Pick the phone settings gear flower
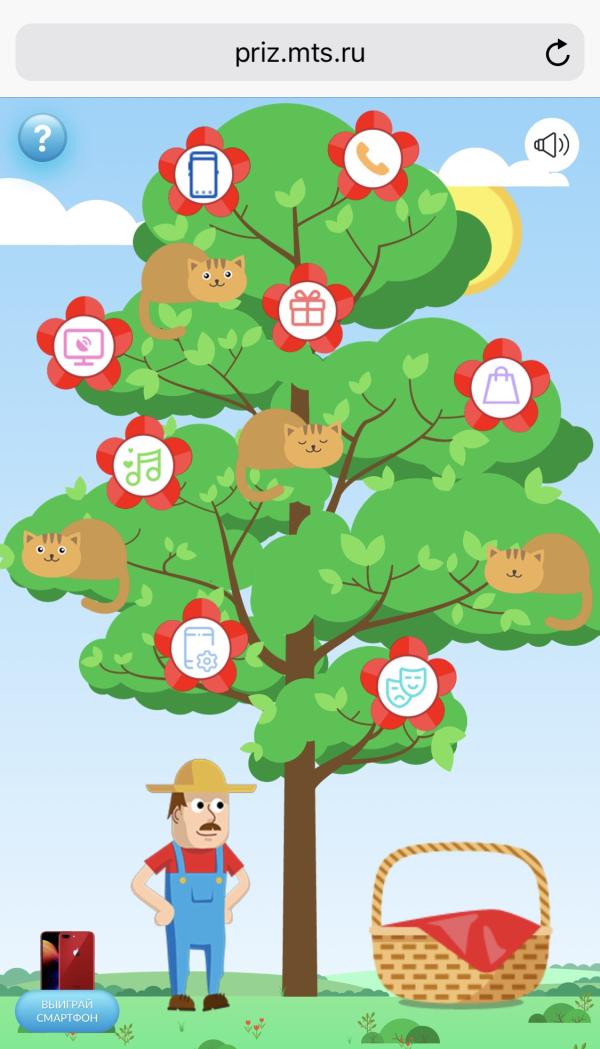Screen dimensions: 600x1049 (x=201, y=646)
